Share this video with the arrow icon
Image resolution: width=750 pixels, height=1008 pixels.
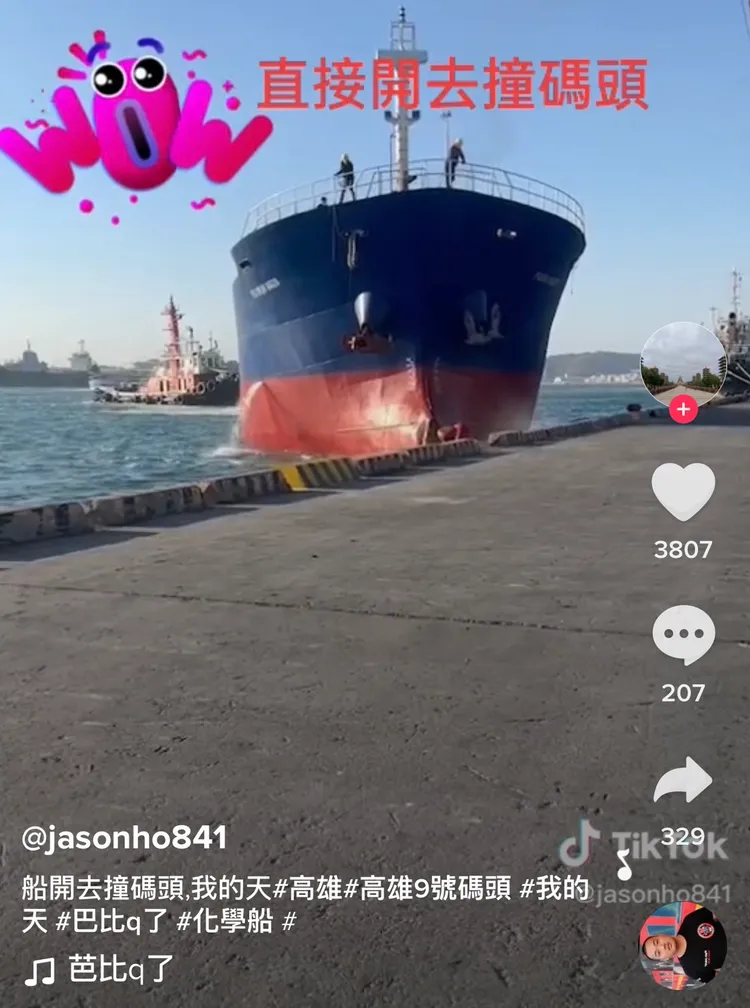tap(683, 780)
